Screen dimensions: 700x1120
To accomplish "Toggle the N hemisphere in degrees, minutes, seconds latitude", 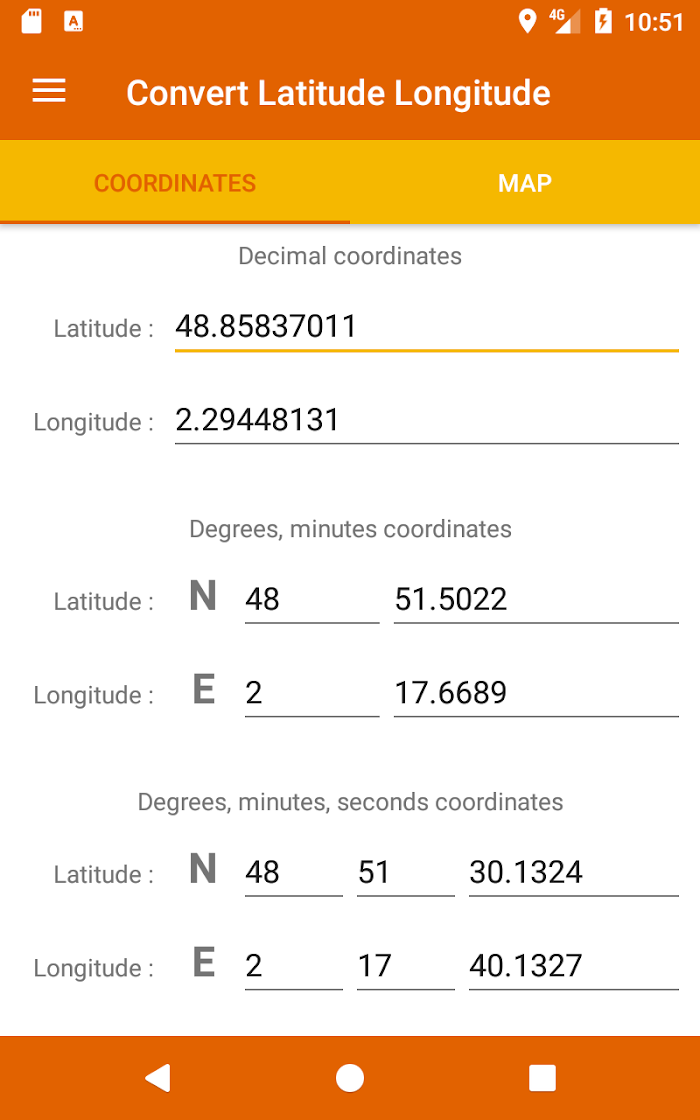I will (x=203, y=869).
